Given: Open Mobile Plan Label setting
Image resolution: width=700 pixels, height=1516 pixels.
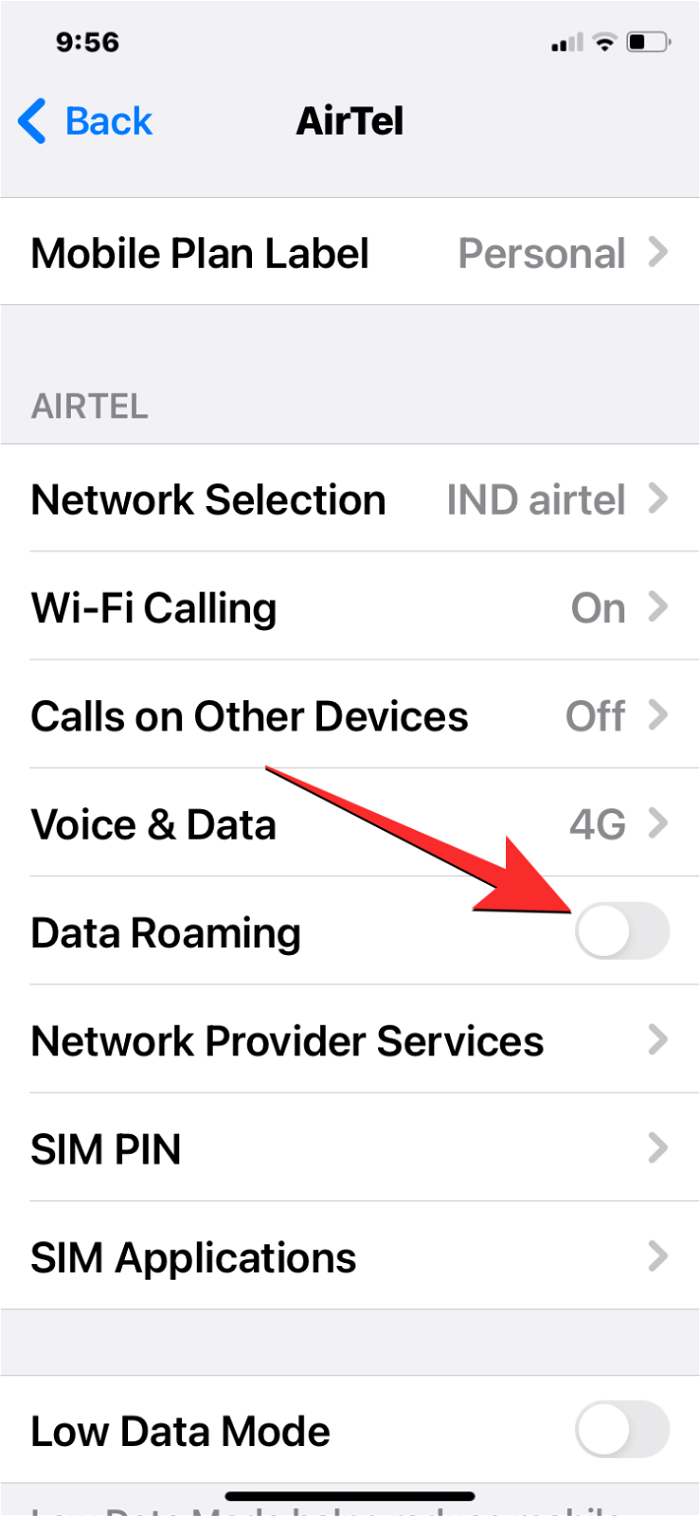Looking at the screenshot, I should 350,253.
